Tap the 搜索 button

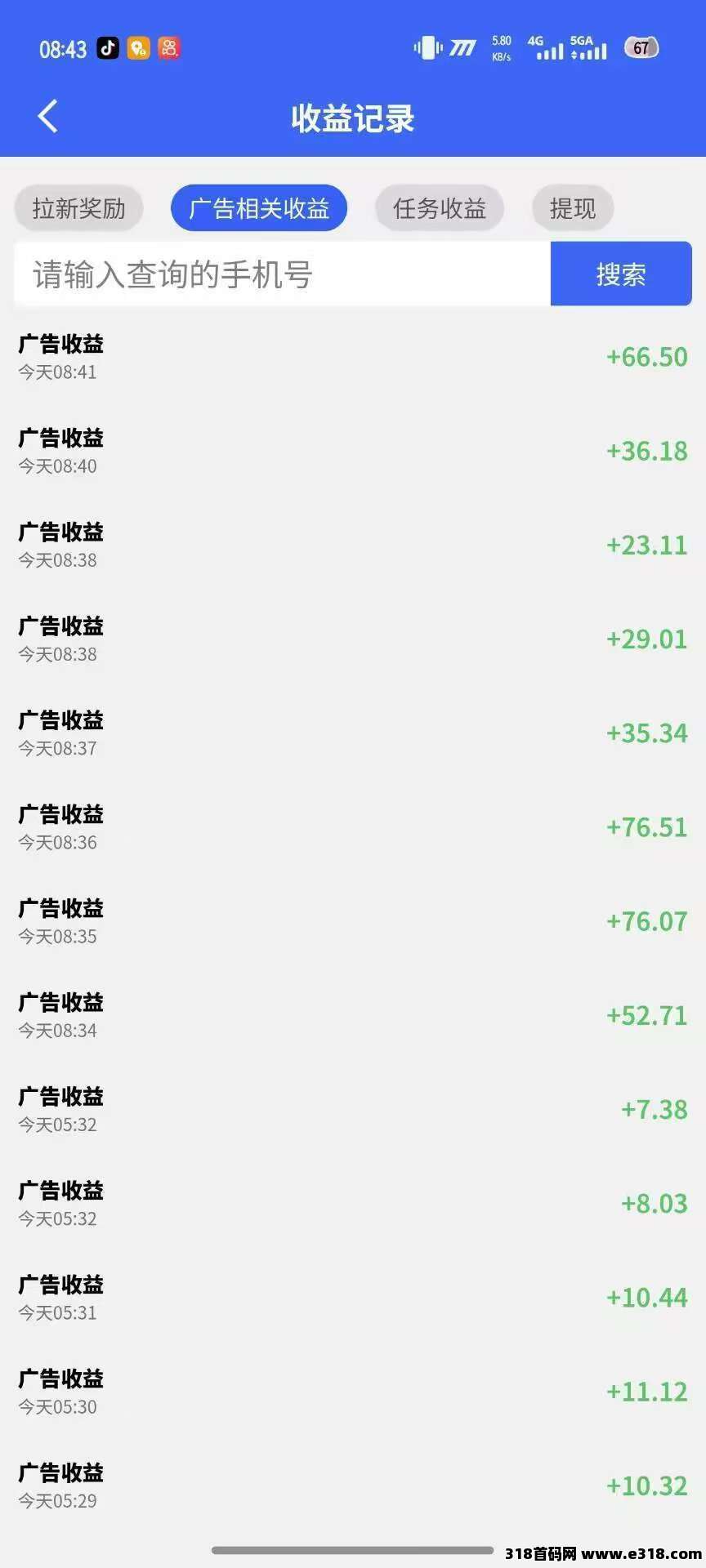(621, 274)
